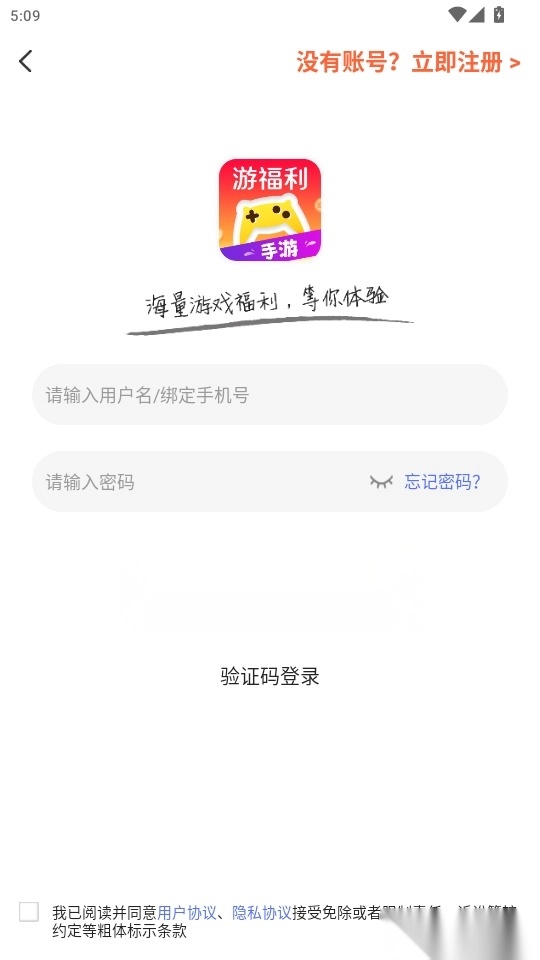This screenshot has height=960, width=540.
Task: Check the agreement consent checkbox
Action: [29, 912]
